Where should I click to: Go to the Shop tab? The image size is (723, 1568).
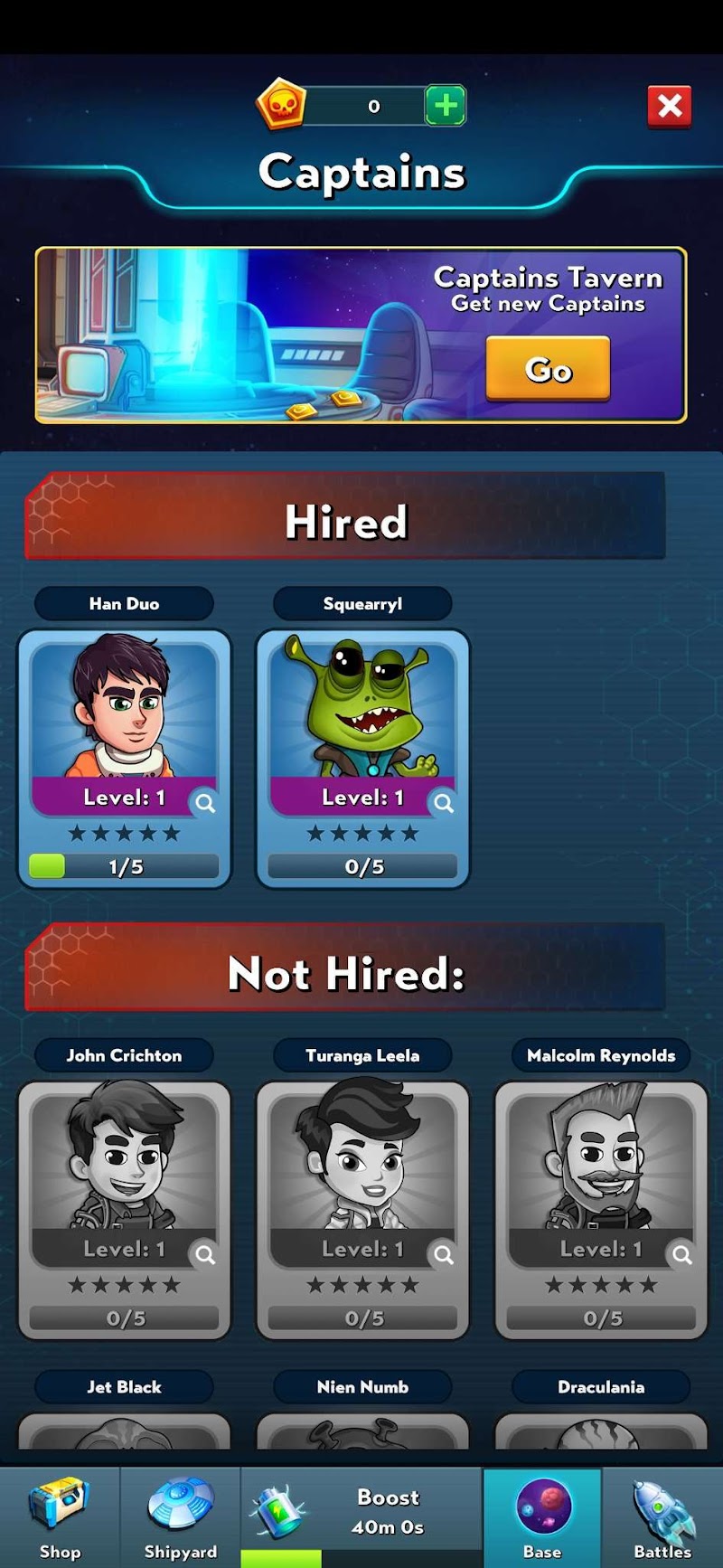click(60, 1517)
